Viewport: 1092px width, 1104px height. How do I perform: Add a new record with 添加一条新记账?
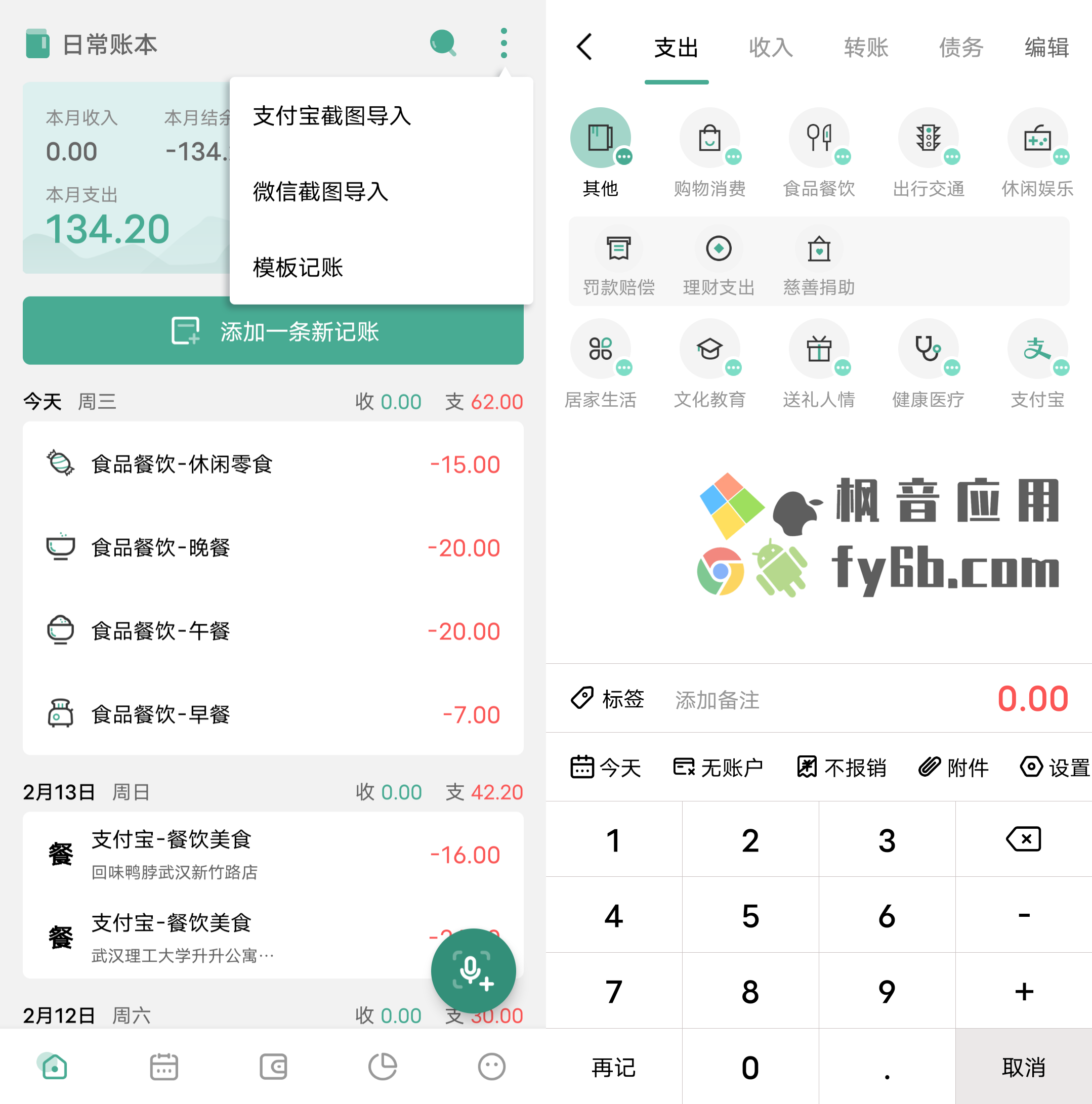pyautogui.click(x=273, y=331)
